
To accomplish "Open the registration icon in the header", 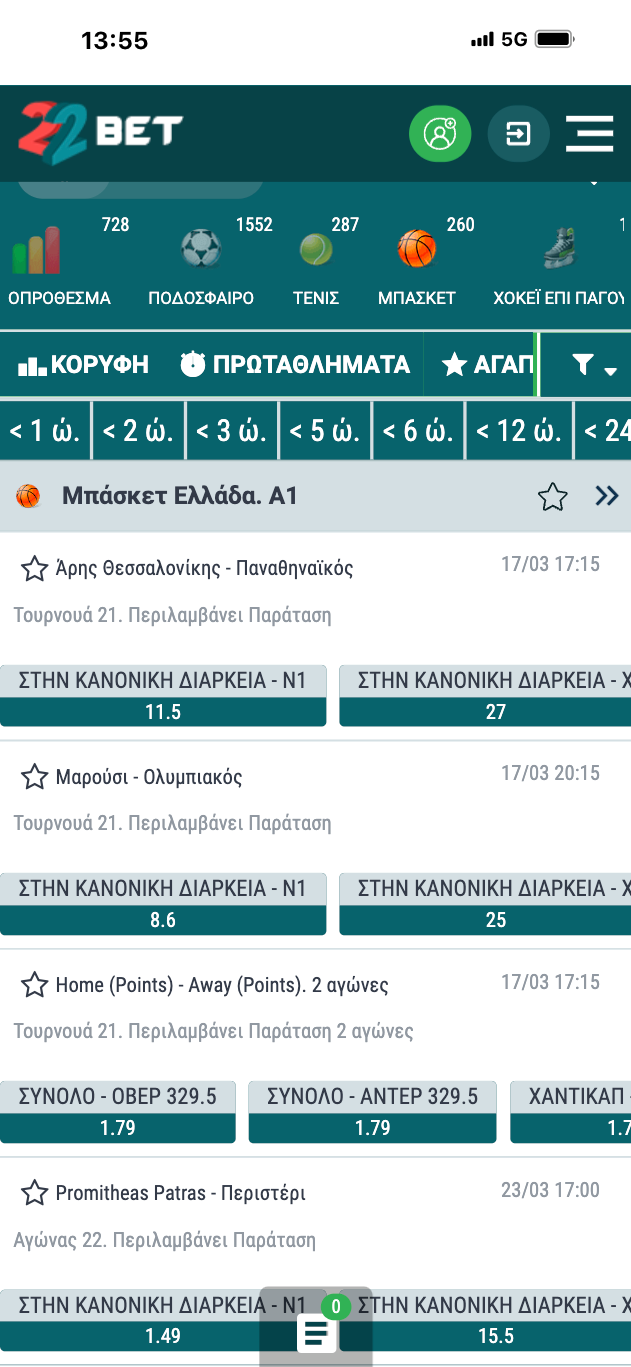I will click(x=439, y=133).
